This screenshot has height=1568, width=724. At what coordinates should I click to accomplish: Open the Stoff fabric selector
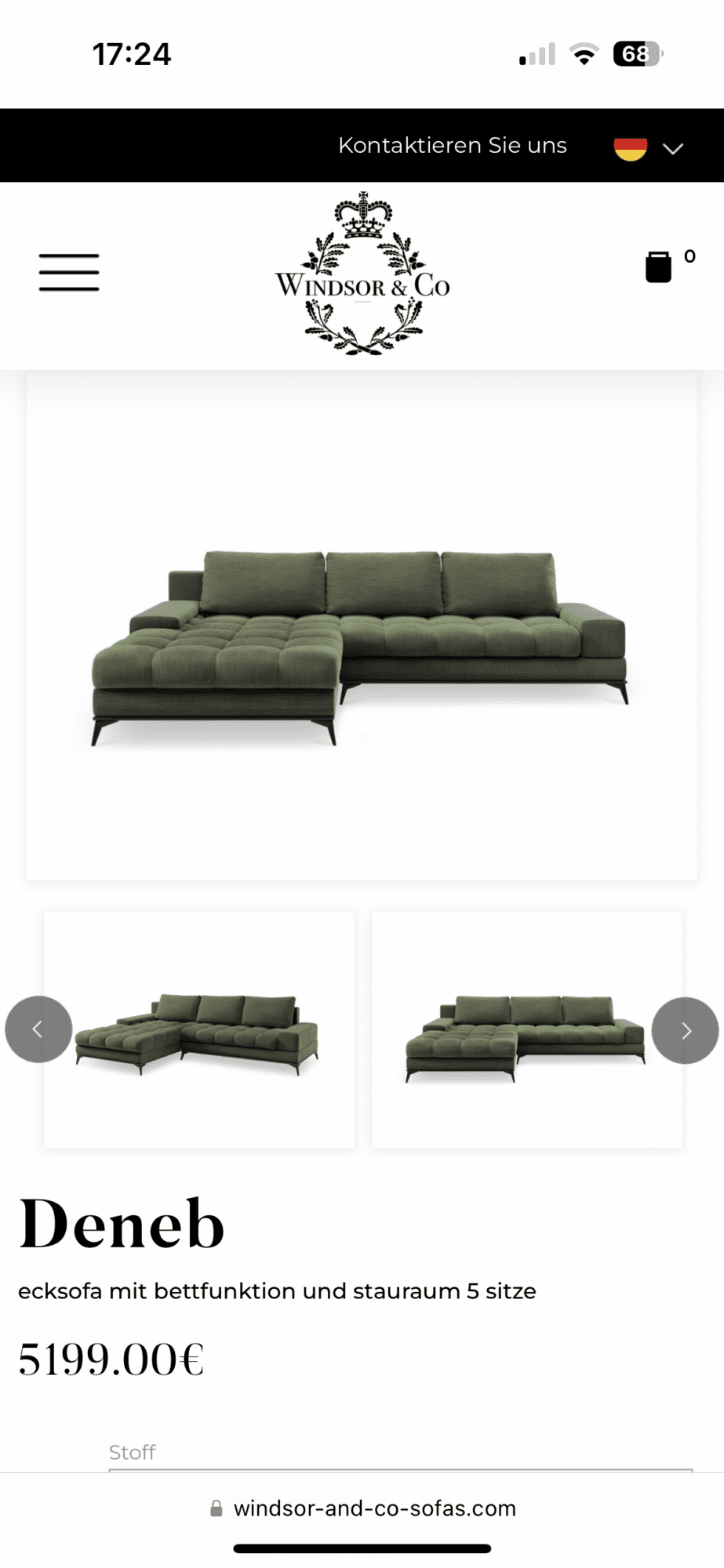coord(400,1458)
